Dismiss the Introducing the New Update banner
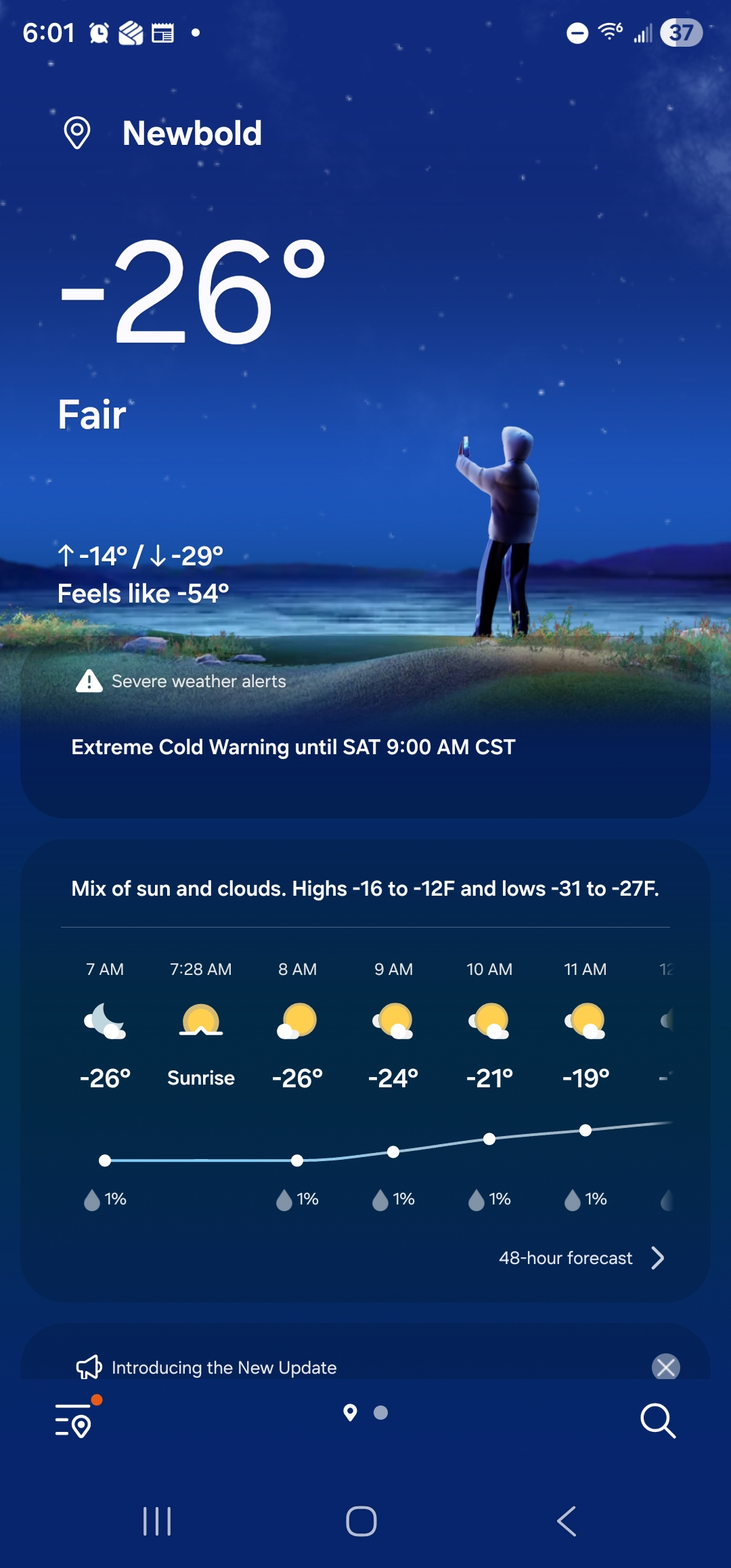 coord(665,1367)
